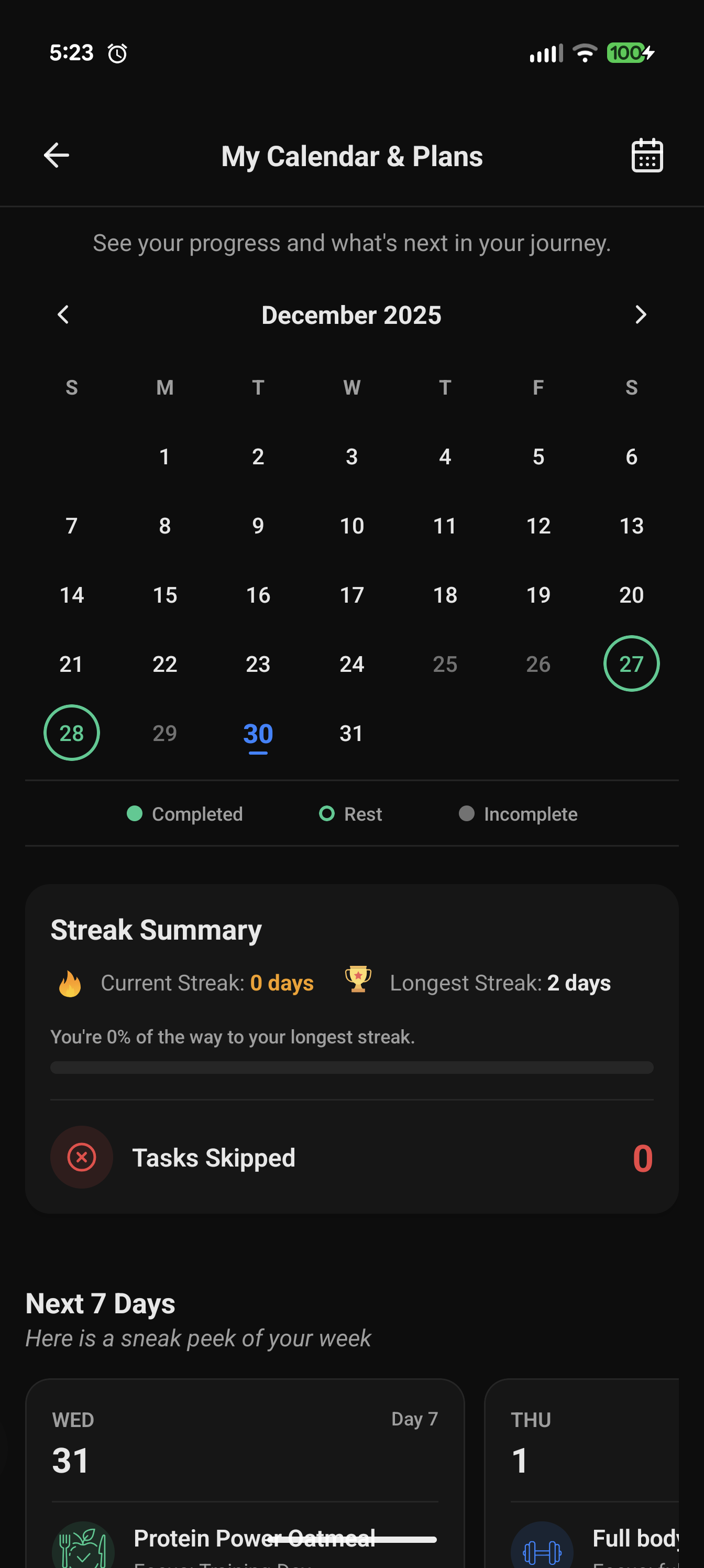Open the Thursday 1 day card
The image size is (704, 1568).
coord(584,1461)
